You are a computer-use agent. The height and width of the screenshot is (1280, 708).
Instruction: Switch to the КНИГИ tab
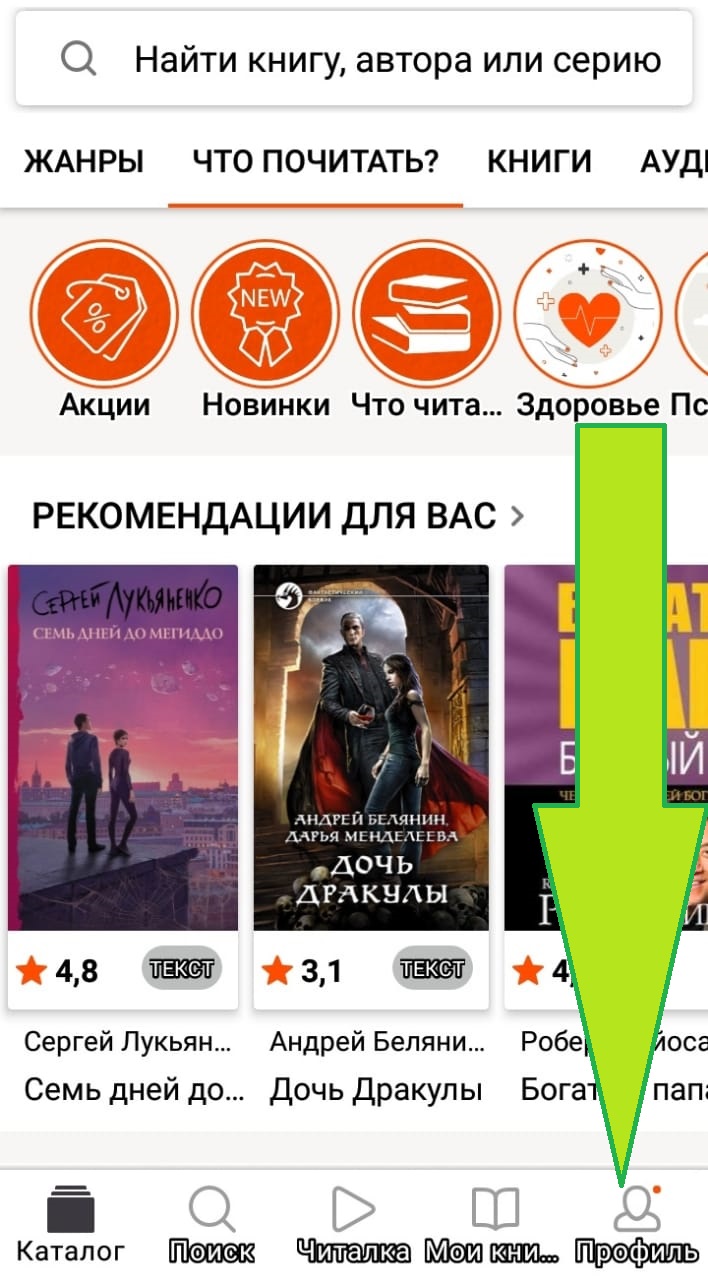pos(539,162)
